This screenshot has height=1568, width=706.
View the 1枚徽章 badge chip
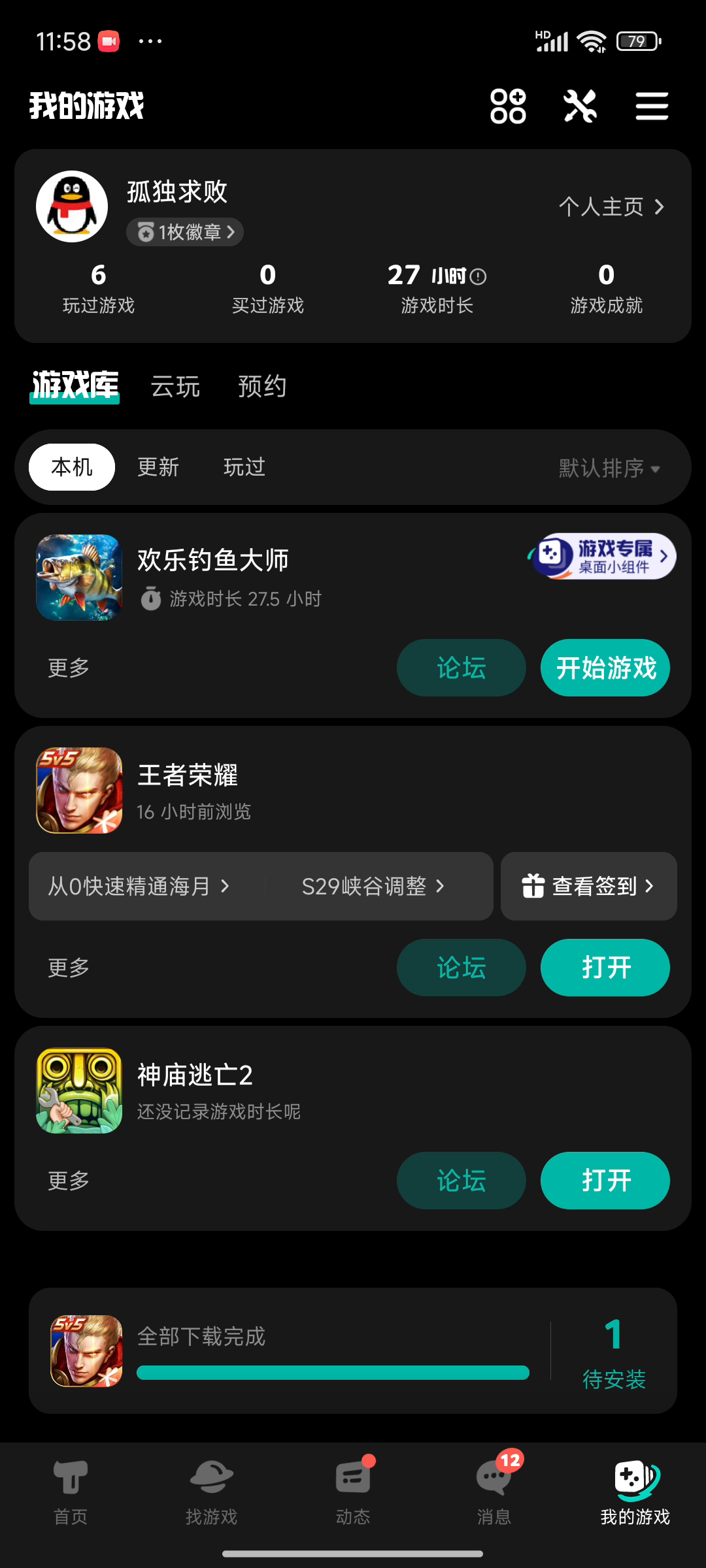[x=185, y=232]
